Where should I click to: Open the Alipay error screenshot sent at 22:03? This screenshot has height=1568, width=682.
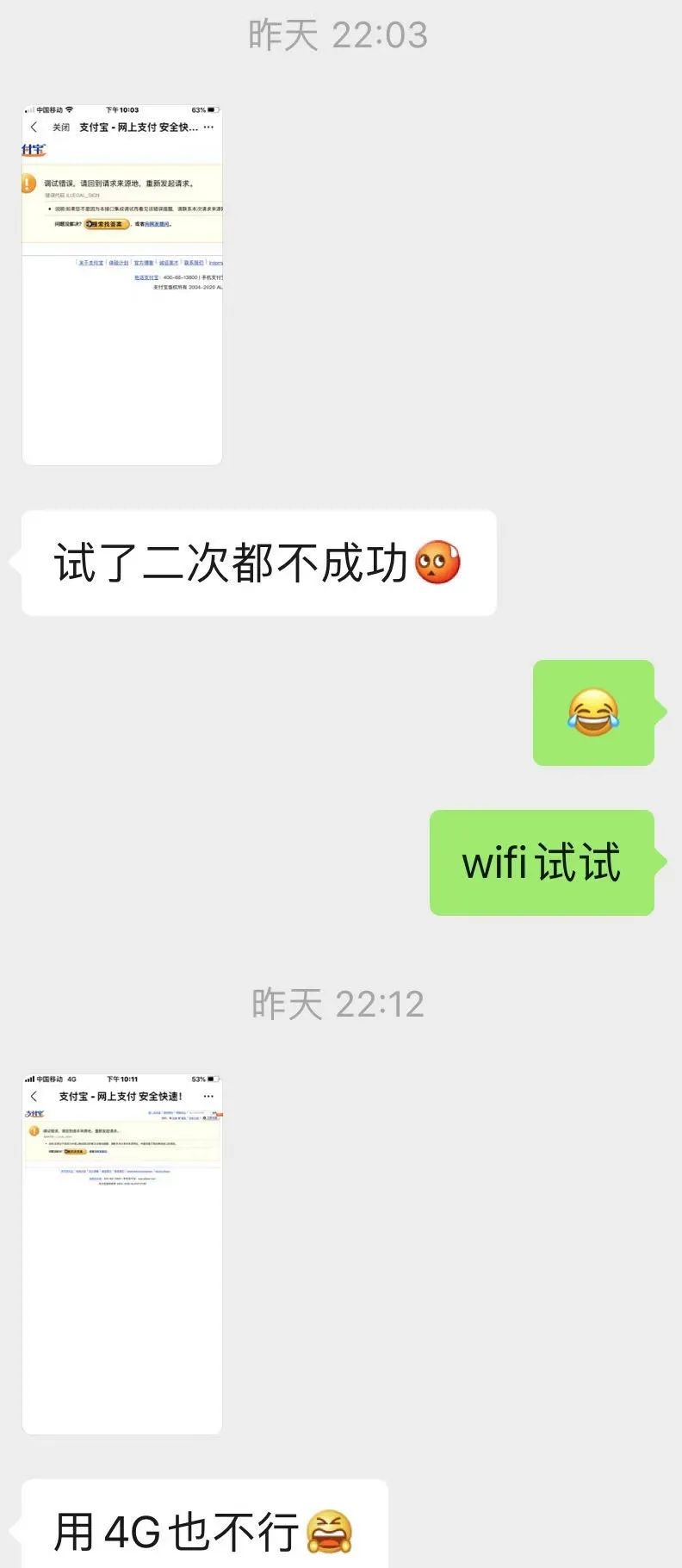[x=122, y=284]
